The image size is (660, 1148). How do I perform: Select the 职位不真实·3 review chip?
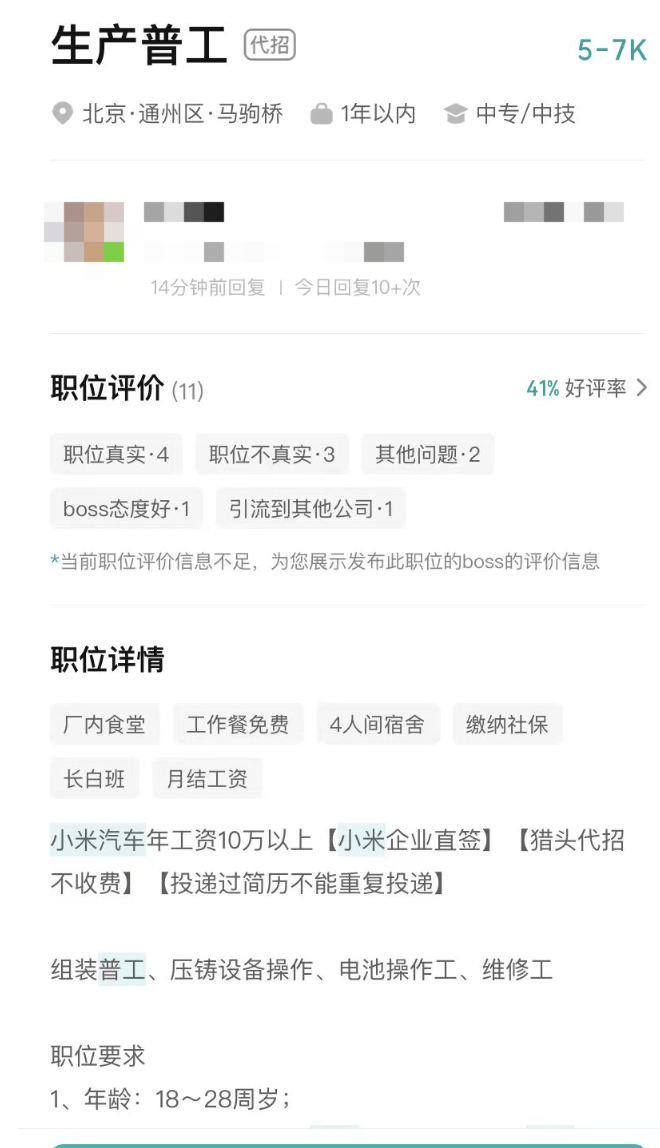click(x=272, y=455)
